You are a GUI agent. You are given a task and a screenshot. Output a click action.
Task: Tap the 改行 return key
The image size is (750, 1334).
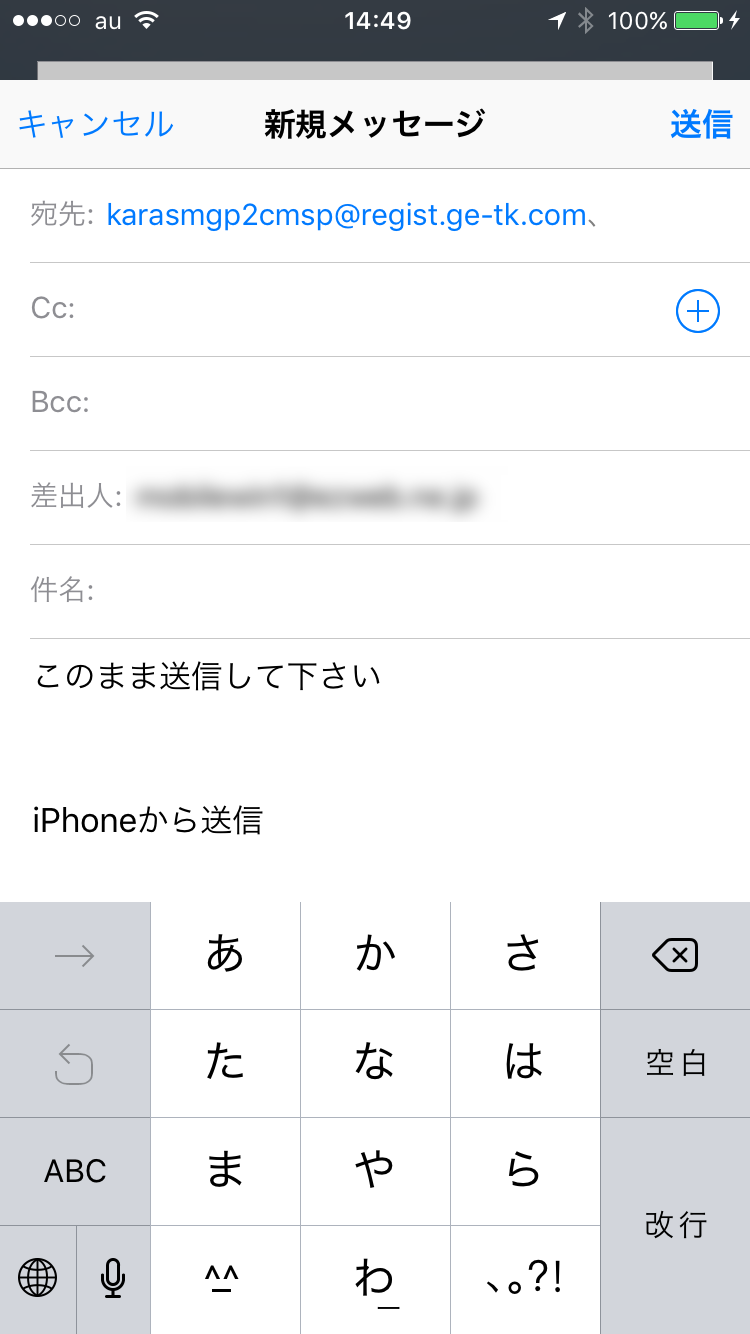(675, 1226)
